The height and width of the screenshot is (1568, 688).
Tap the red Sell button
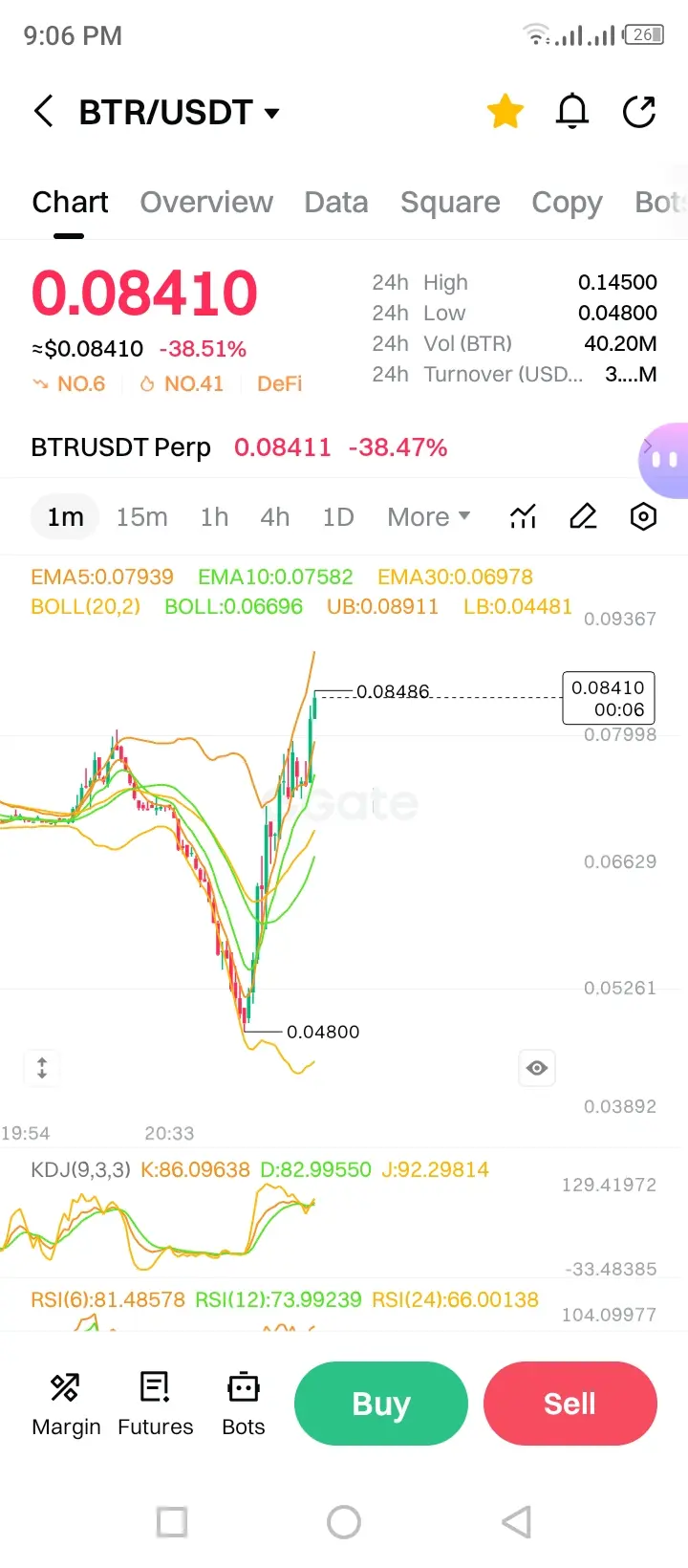[570, 1404]
